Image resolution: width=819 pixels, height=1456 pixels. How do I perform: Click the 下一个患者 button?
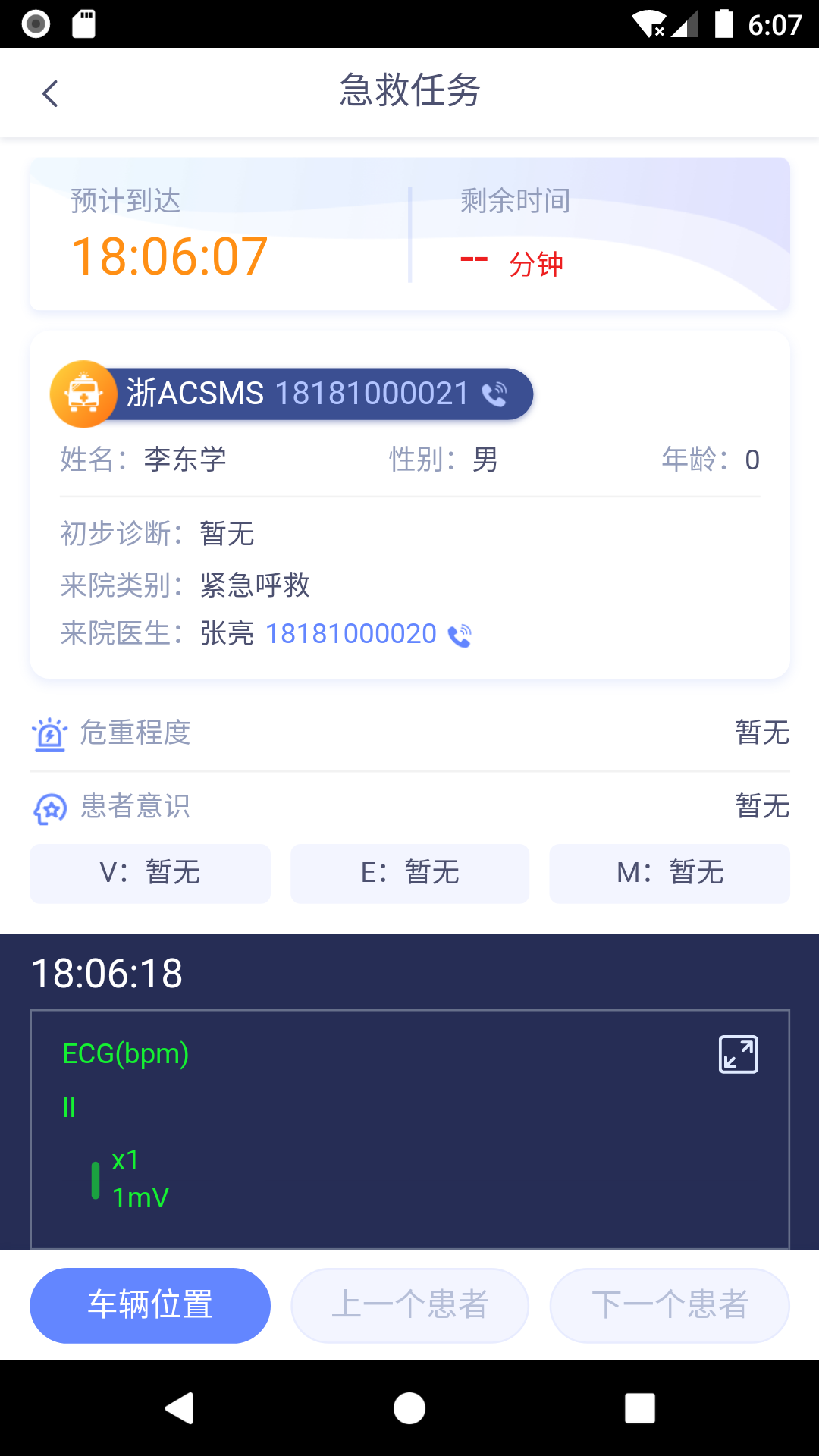click(669, 1305)
